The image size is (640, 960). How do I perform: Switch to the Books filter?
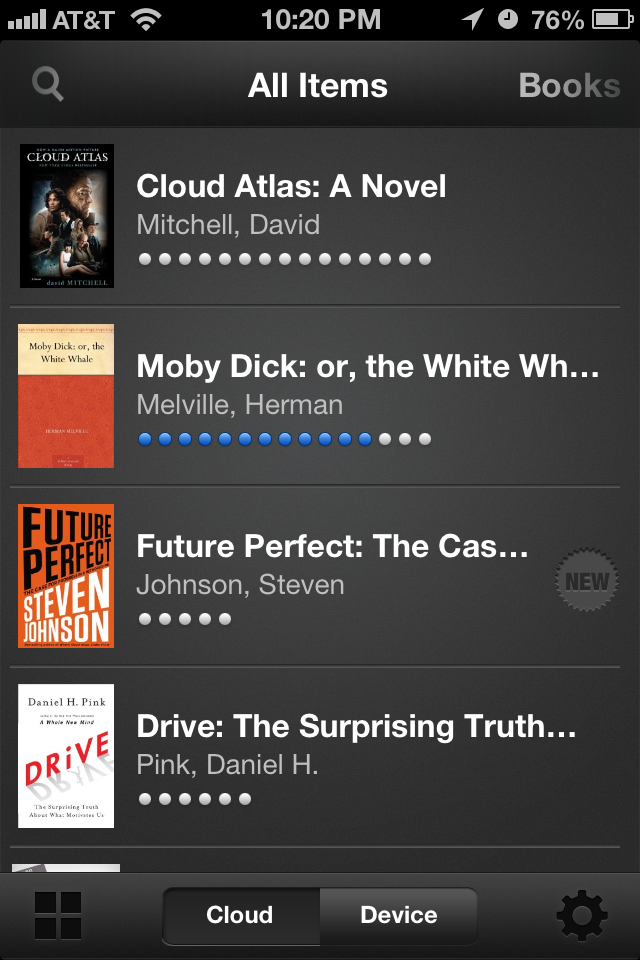(569, 86)
